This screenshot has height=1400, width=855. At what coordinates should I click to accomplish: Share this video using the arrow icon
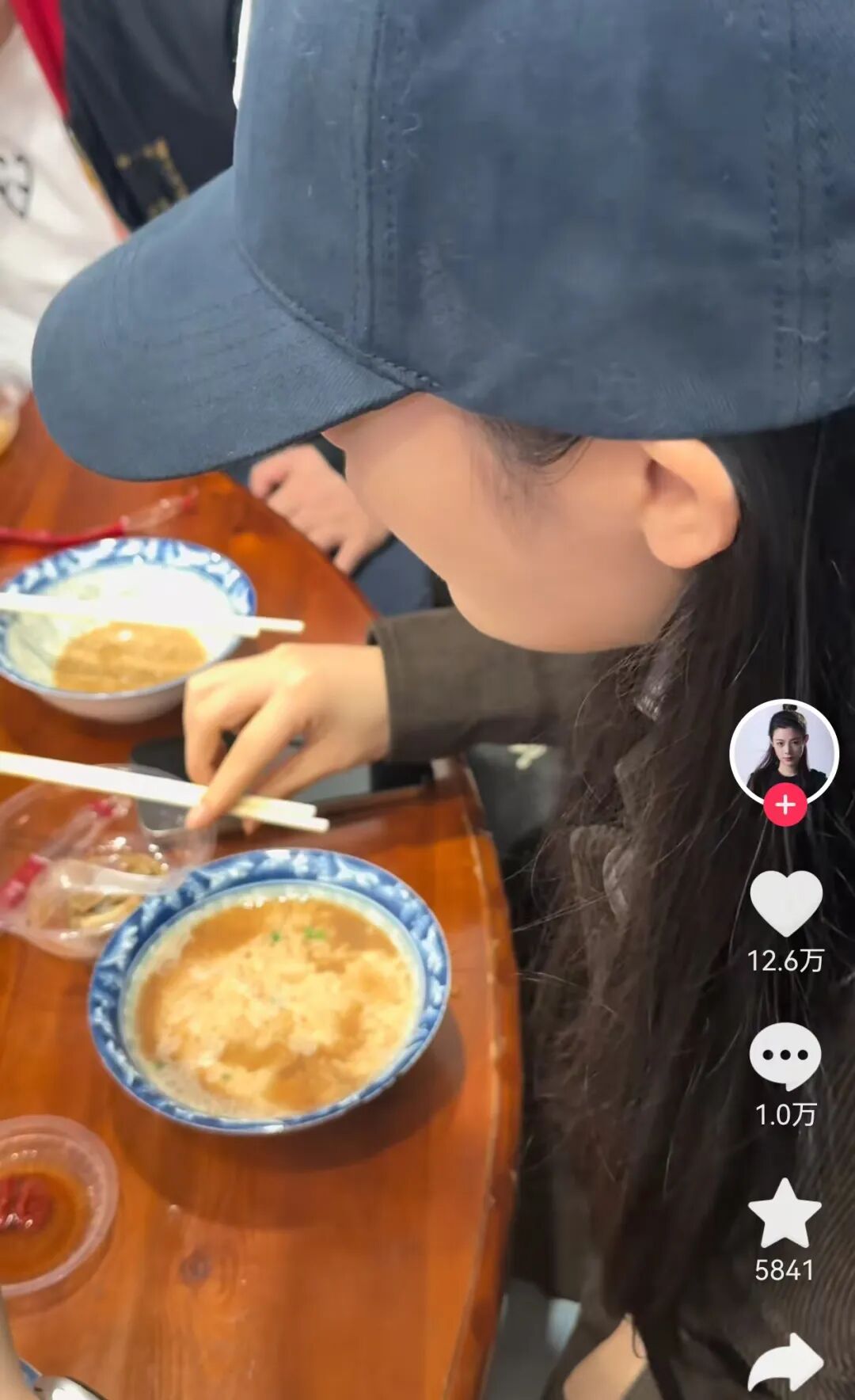[785, 1364]
